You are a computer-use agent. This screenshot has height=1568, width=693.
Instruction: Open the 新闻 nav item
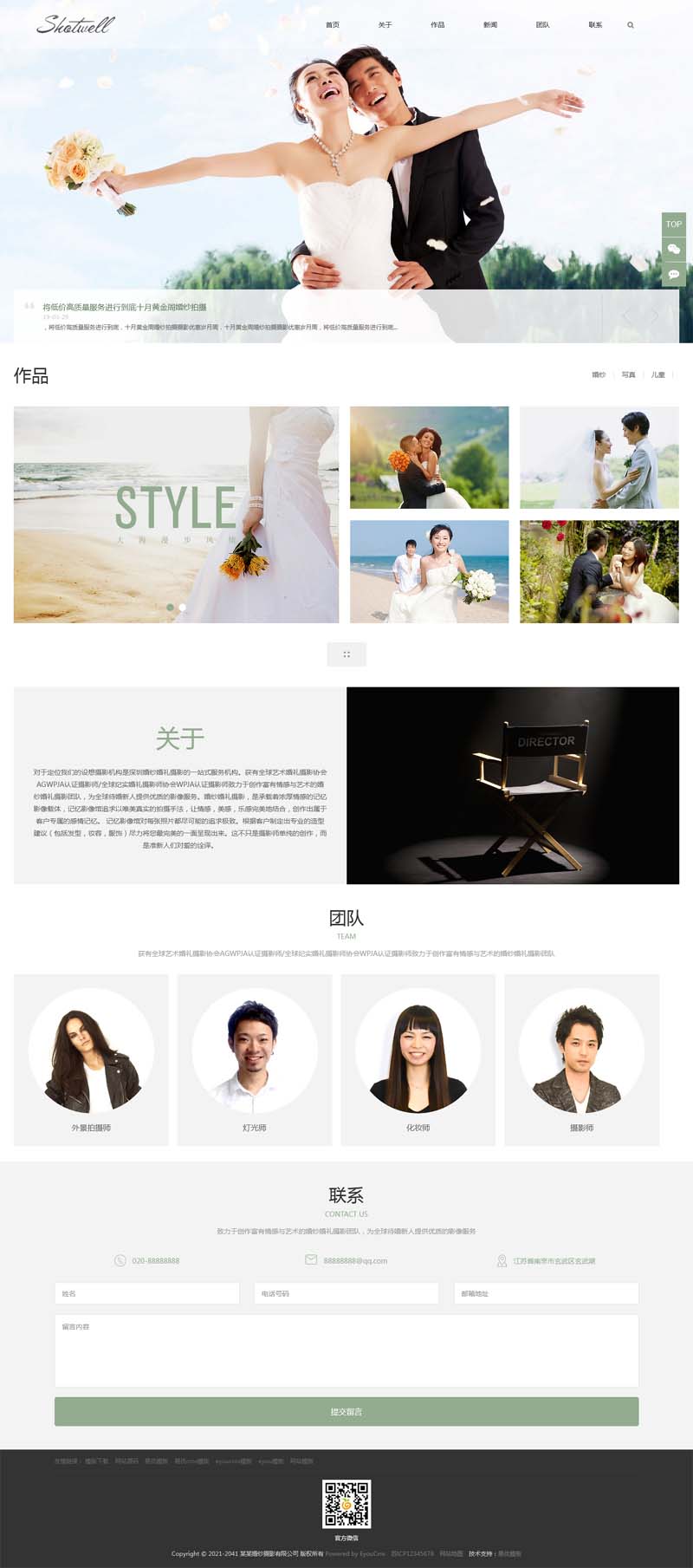pos(490,25)
